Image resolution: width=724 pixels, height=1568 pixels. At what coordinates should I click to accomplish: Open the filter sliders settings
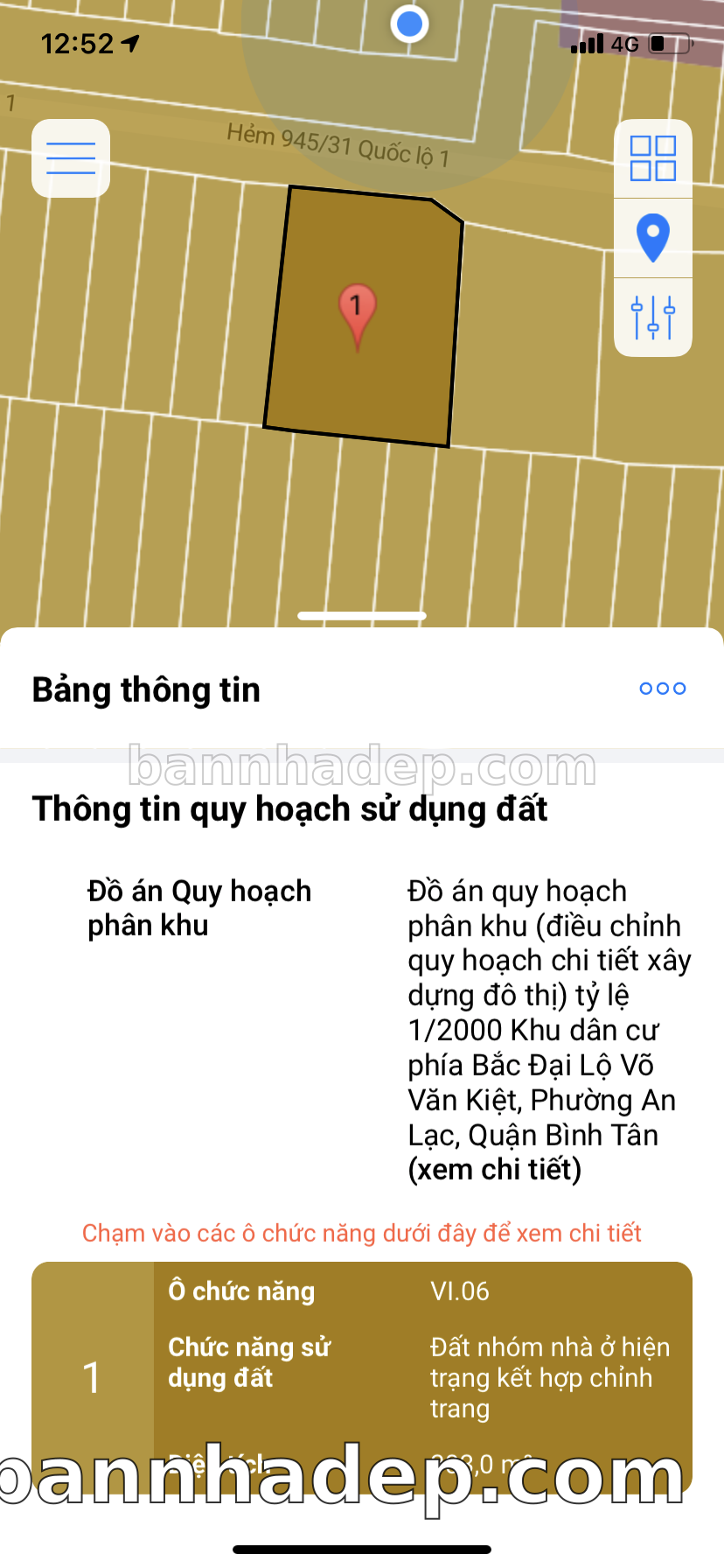tap(653, 318)
